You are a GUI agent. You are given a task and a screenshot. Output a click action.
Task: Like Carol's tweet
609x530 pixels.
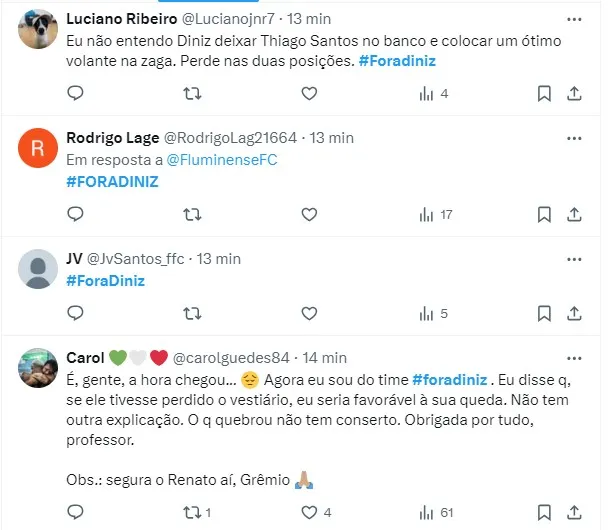309,513
